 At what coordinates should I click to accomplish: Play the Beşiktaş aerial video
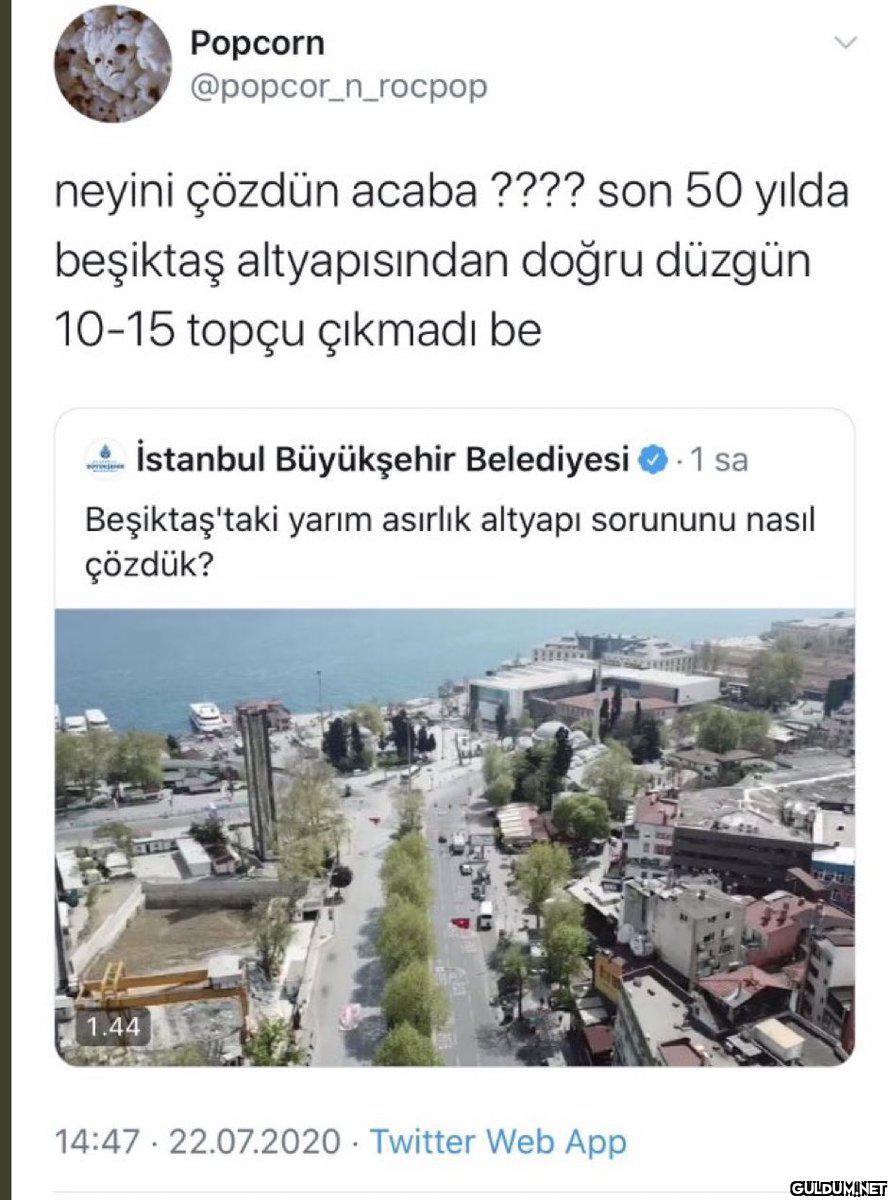click(454, 836)
